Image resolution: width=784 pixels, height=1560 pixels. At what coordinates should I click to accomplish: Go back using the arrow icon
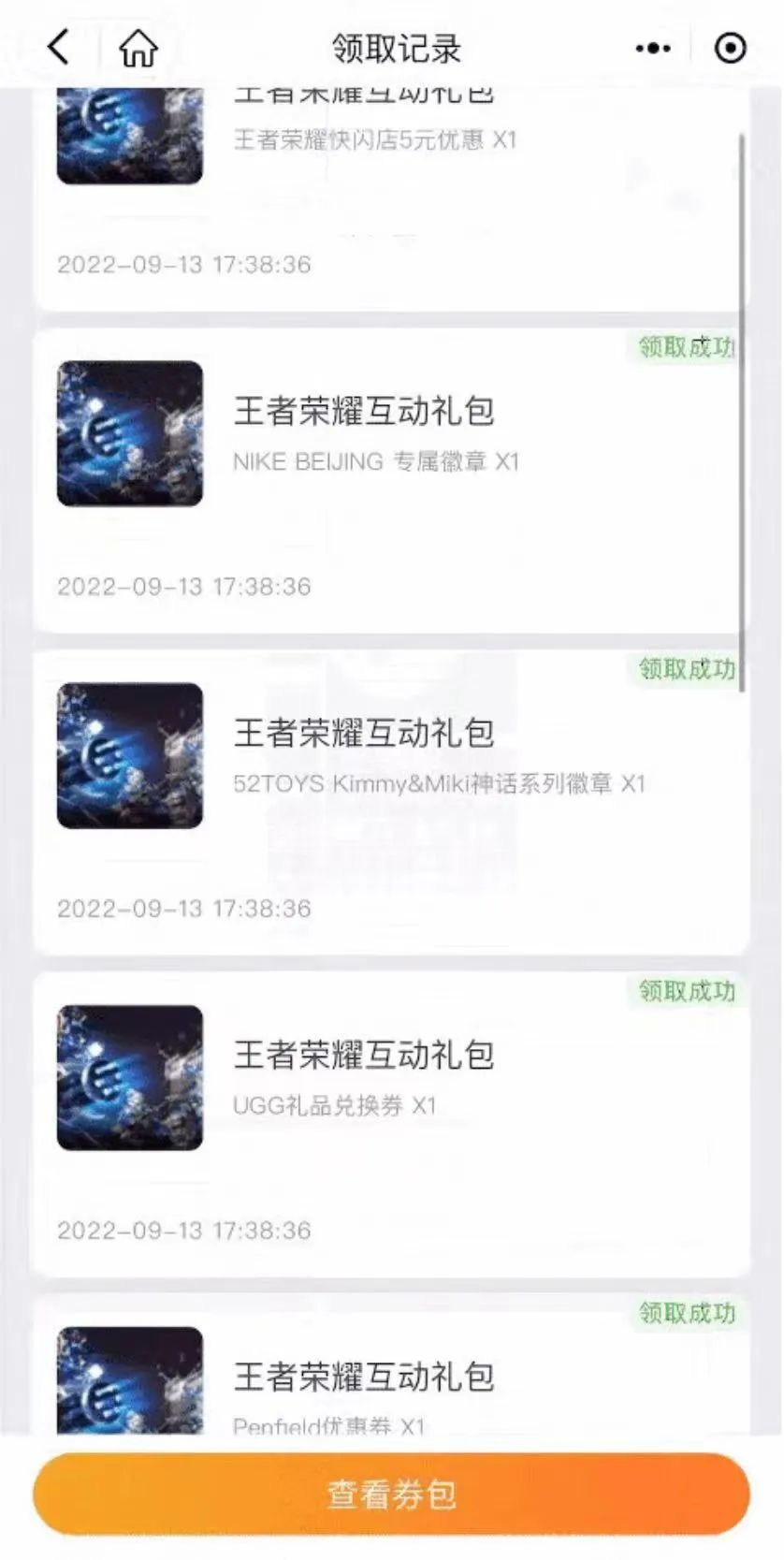pos(59,47)
